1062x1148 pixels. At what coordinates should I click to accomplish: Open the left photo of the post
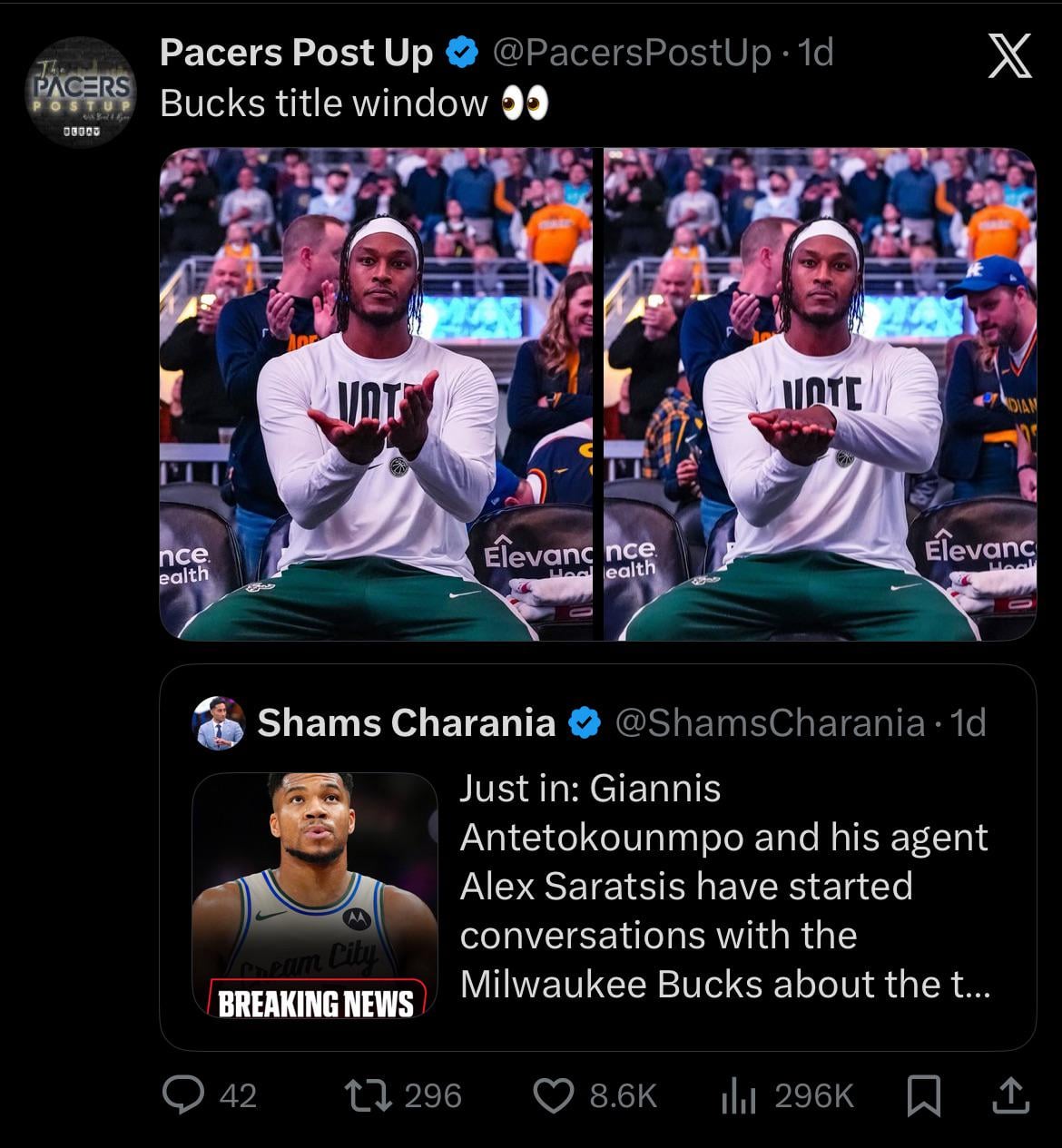pos(375,394)
